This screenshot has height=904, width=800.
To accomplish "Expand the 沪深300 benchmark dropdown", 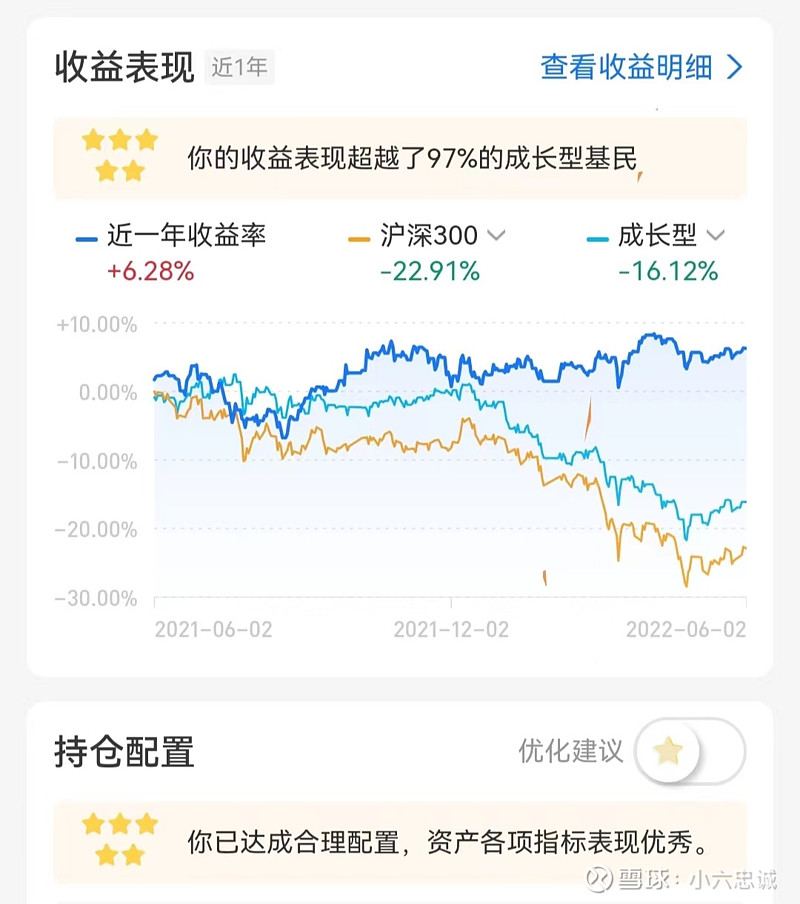I will point(495,236).
